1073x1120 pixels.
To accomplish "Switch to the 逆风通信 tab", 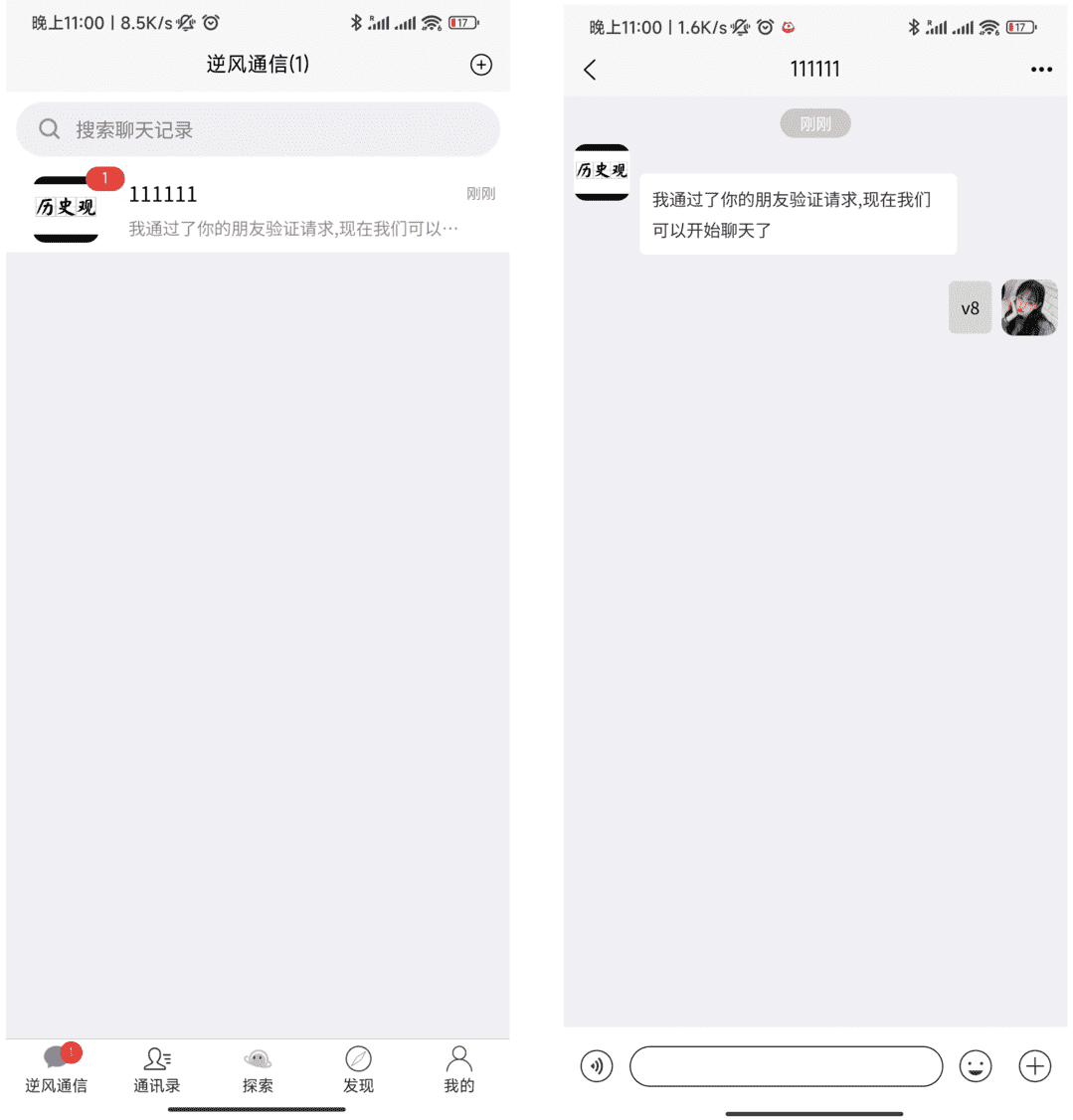I will pos(57,1068).
